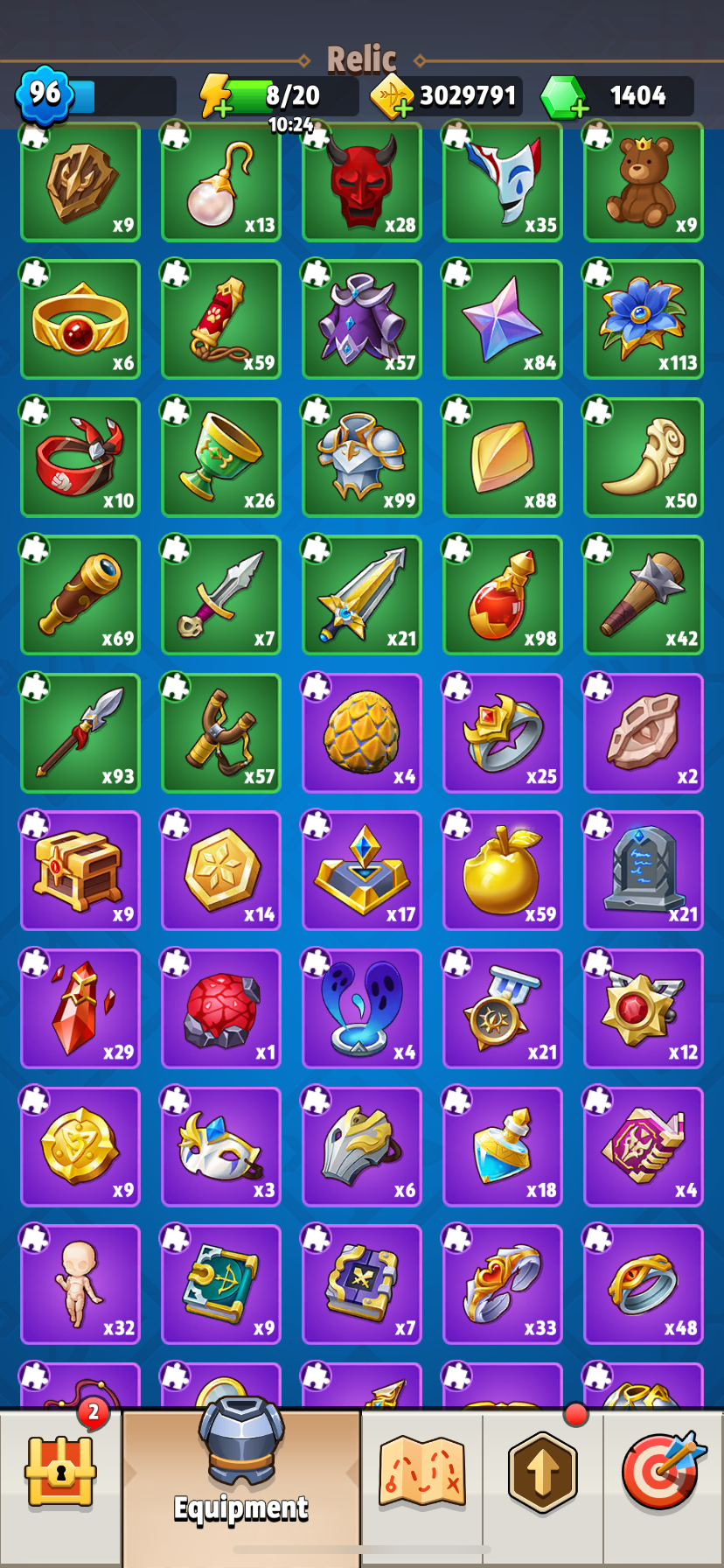Viewport: 724px width, 1568px height.
Task: Open the red demon mask relic x28
Action: click(362, 181)
